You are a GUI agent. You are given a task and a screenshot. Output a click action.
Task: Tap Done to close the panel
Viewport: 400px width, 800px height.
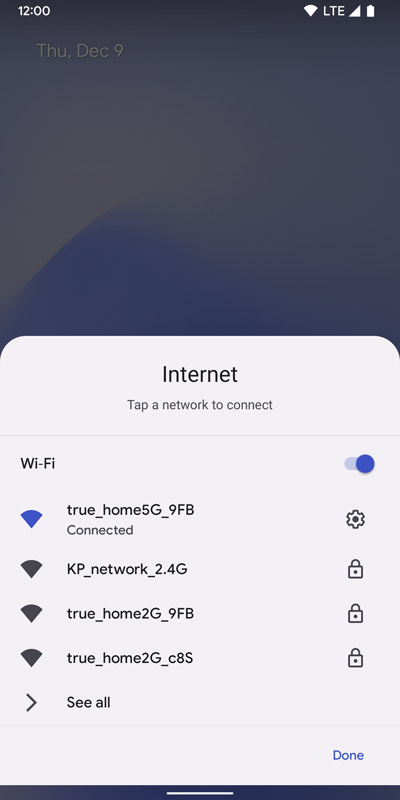pos(348,755)
